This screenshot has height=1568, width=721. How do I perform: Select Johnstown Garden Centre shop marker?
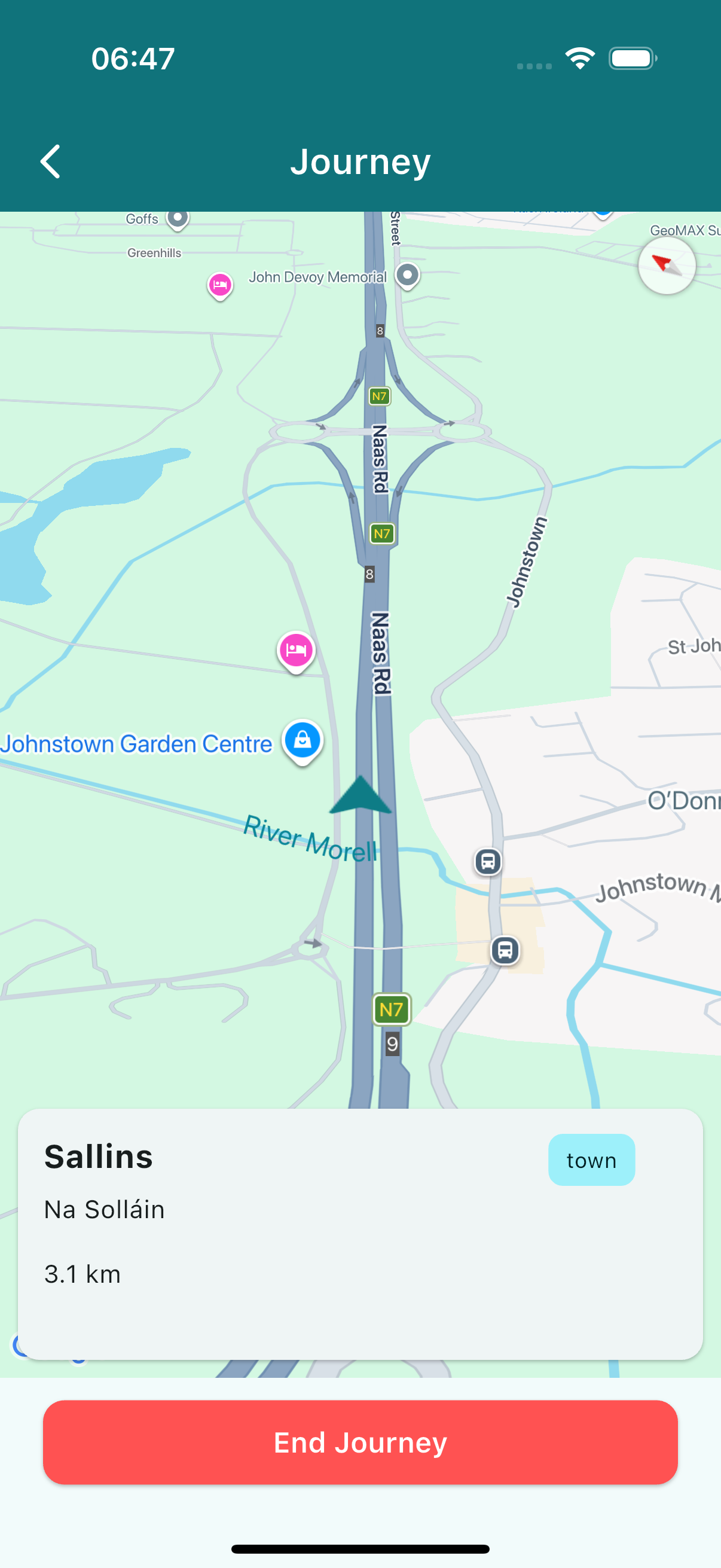303,740
